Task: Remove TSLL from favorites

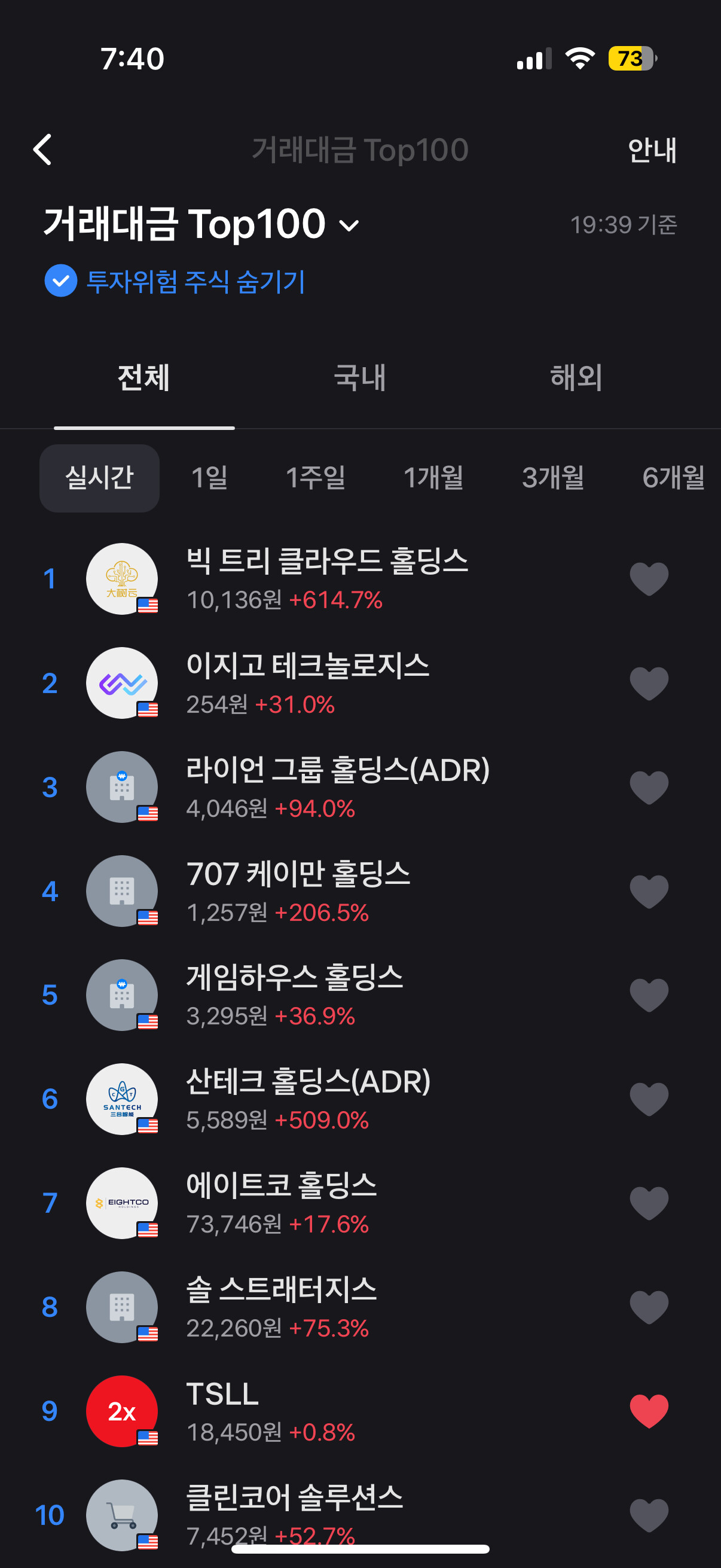Action: point(649,1411)
